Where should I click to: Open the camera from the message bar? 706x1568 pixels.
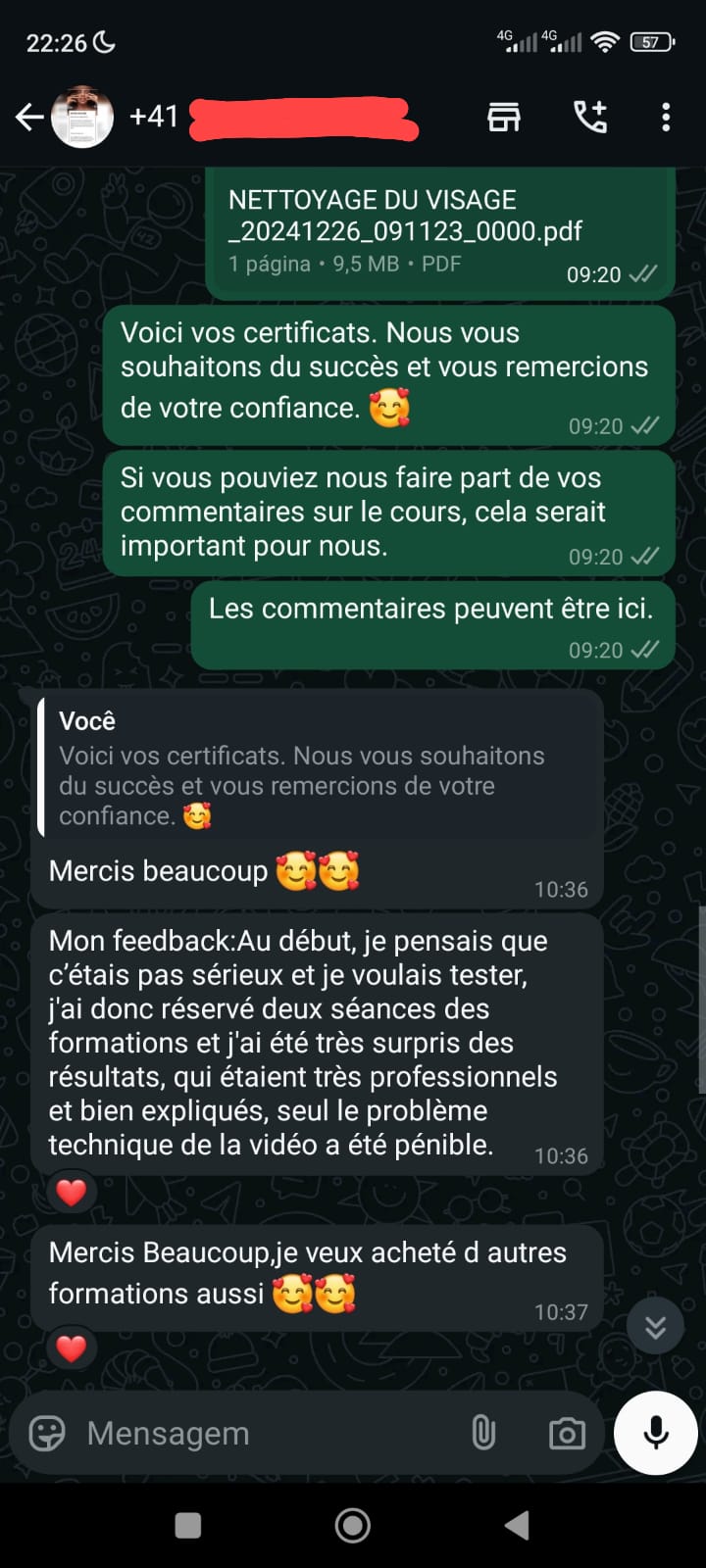click(x=566, y=1433)
